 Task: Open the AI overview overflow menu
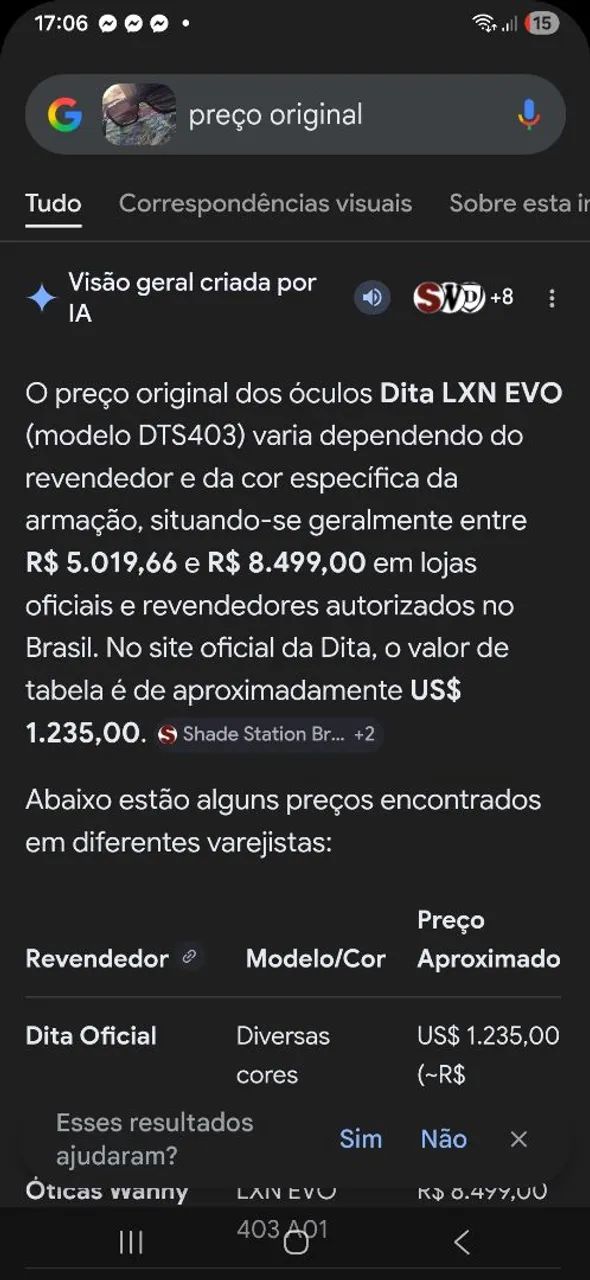pos(551,298)
